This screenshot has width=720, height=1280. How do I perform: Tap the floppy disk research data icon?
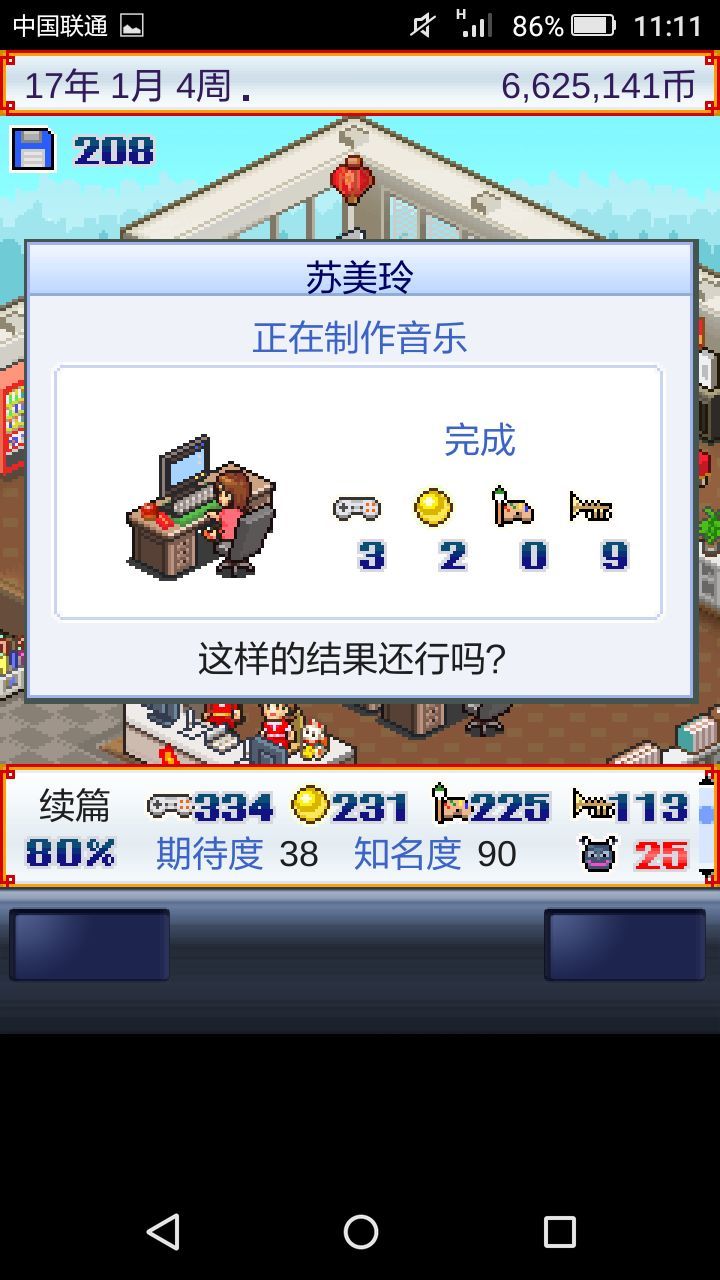[x=35, y=147]
